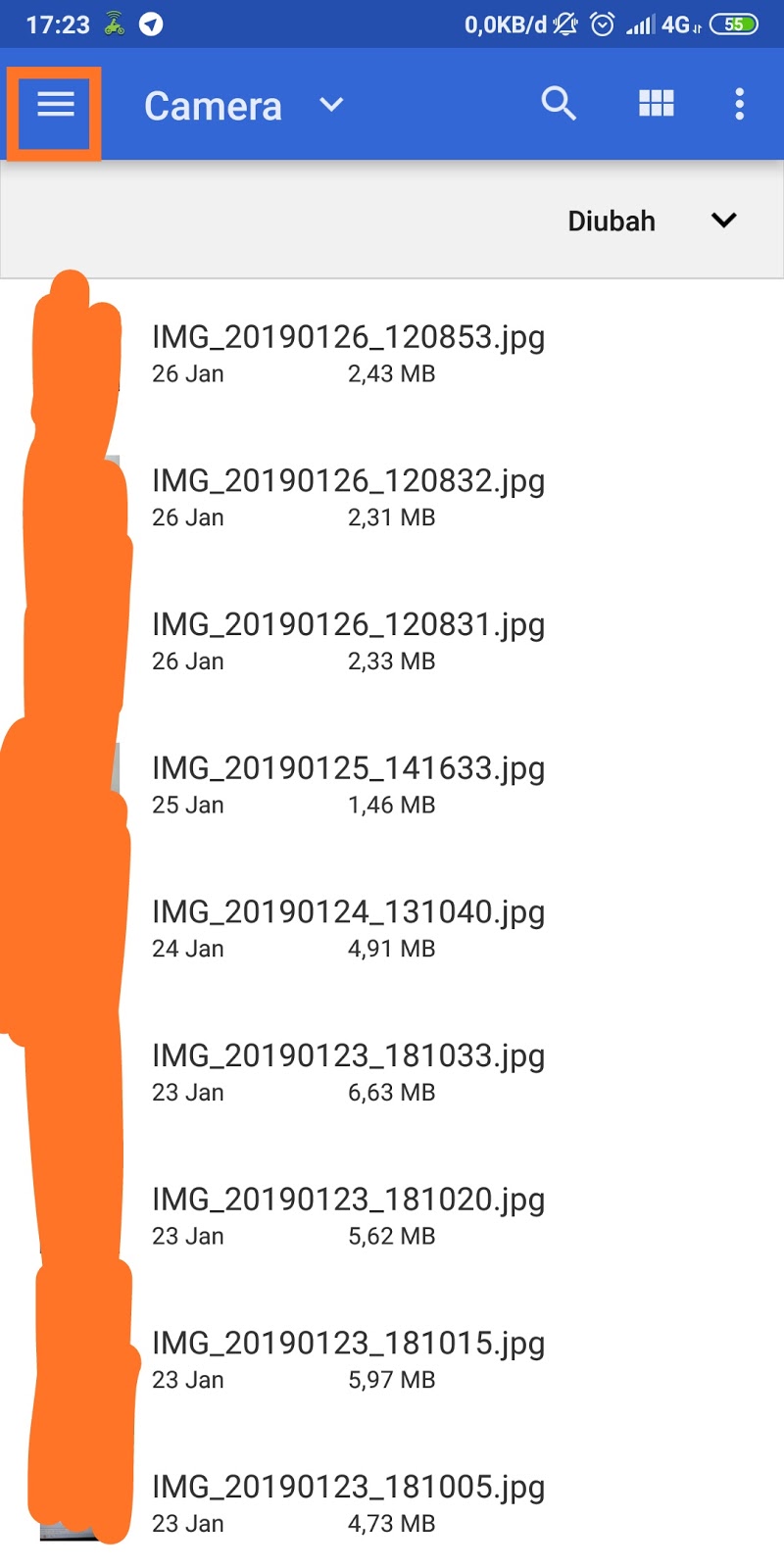Switch to grid view
The width and height of the screenshot is (784, 1568).
[x=656, y=104]
